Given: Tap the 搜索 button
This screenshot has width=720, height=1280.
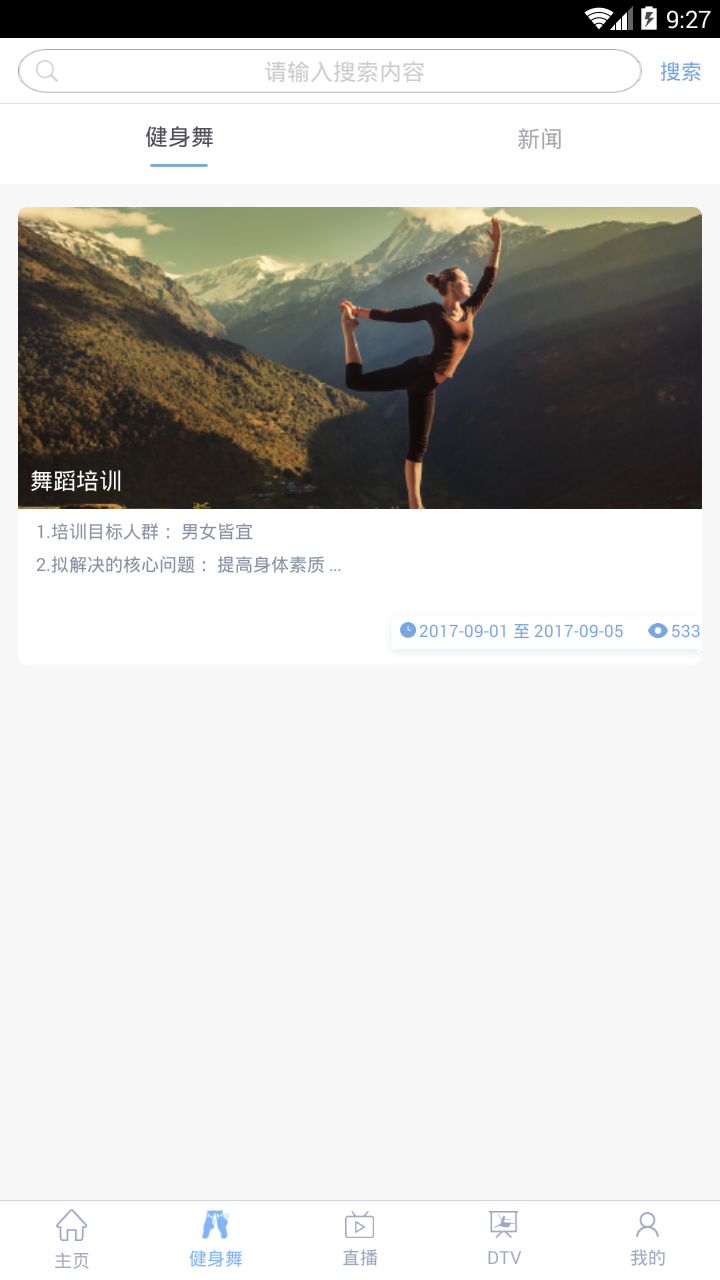Looking at the screenshot, I should [680, 72].
